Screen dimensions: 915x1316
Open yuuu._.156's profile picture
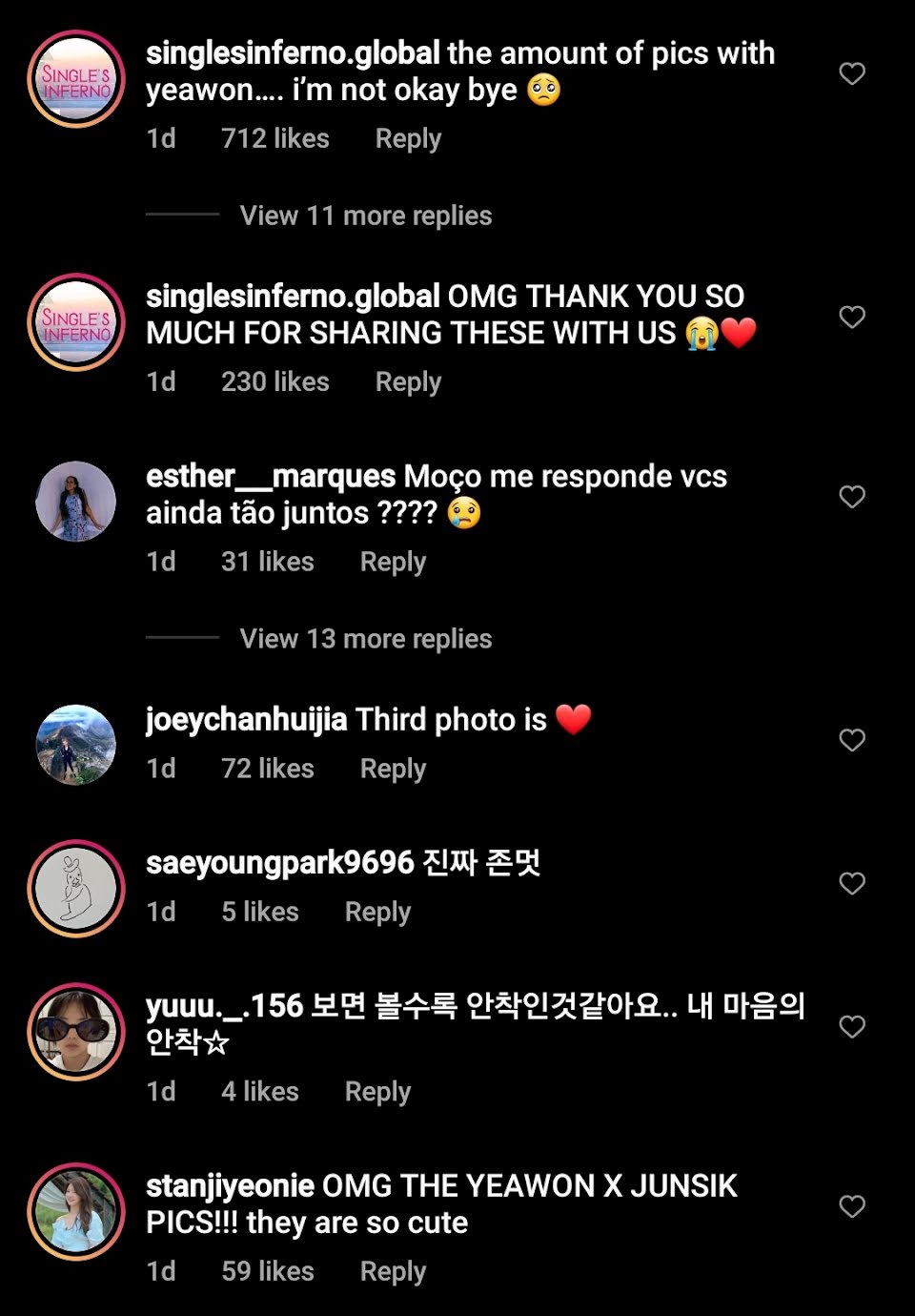click(76, 1032)
